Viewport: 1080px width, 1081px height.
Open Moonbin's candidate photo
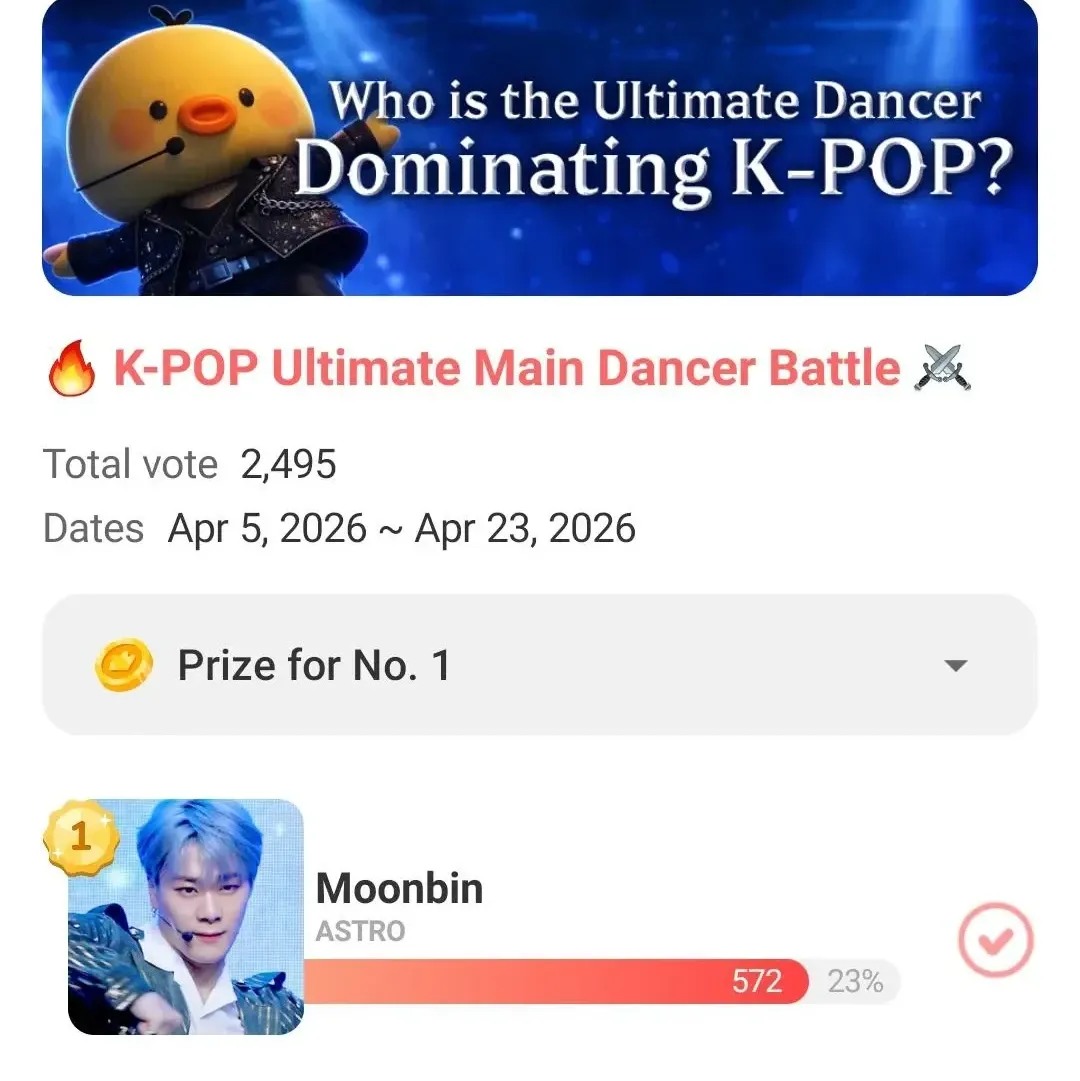point(186,917)
